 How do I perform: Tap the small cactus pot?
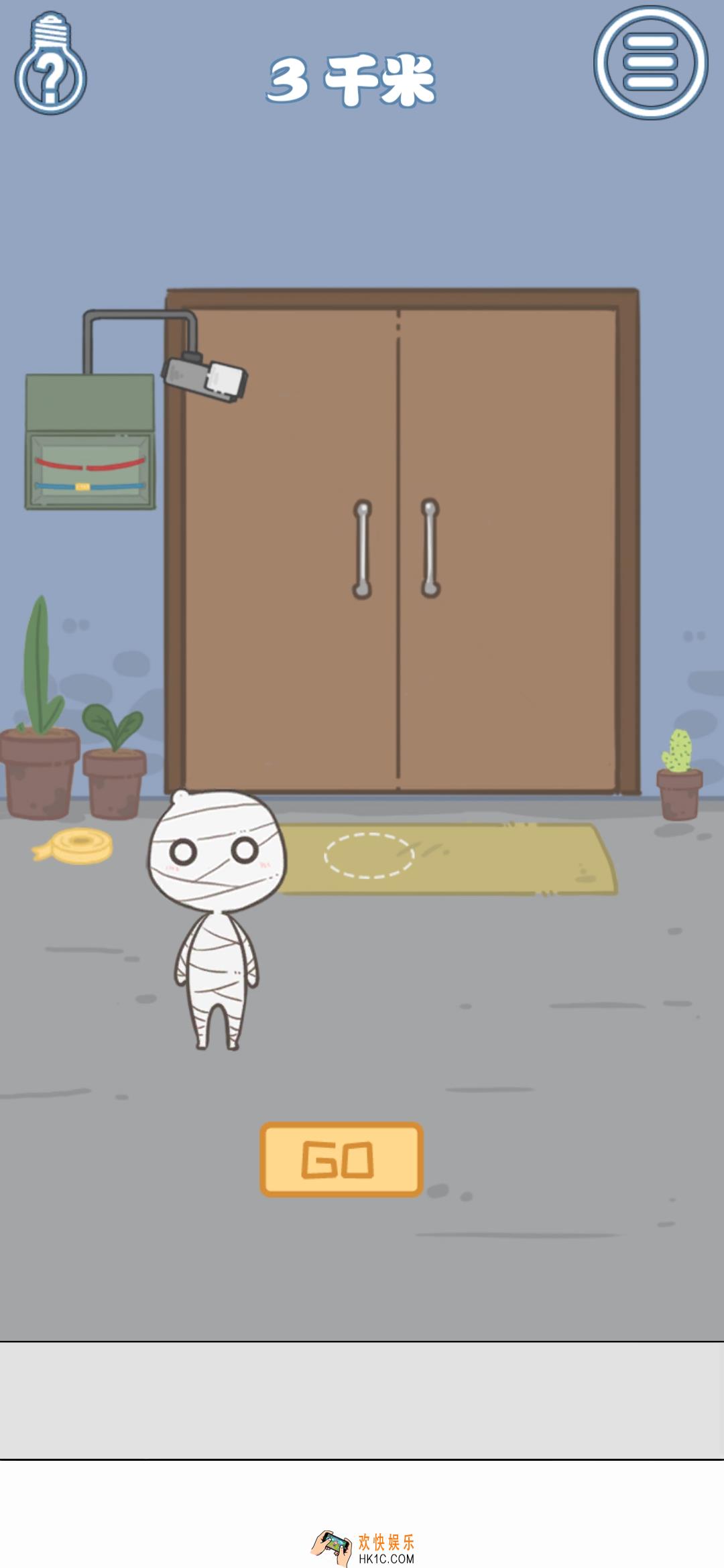pos(679,777)
